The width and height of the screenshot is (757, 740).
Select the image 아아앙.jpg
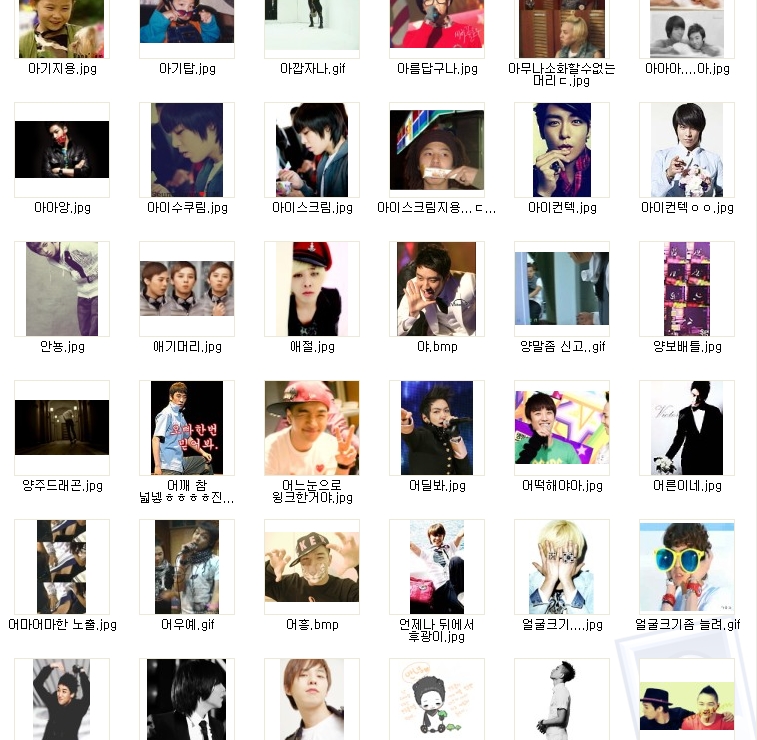[x=62, y=150]
